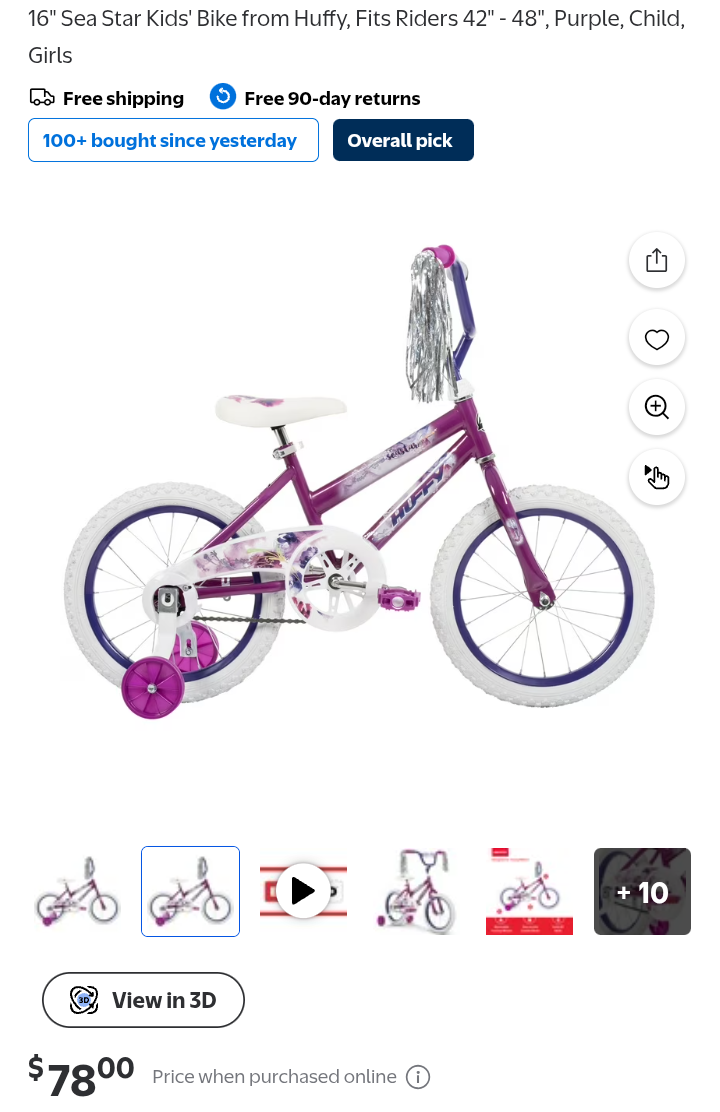Share this bike listing
The height and width of the screenshot is (1112, 720).
pos(656,261)
